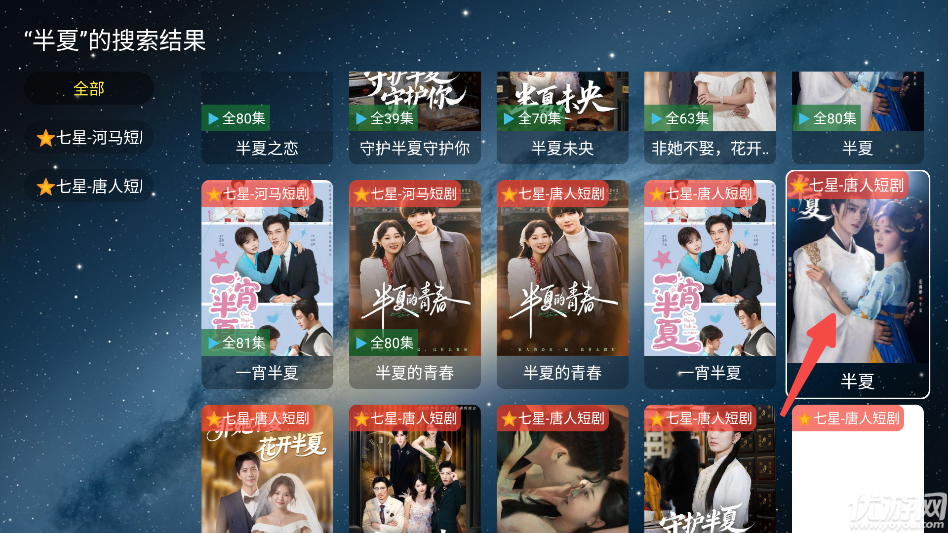Filter results by 七星-河马短剧 source

[x=89, y=138]
